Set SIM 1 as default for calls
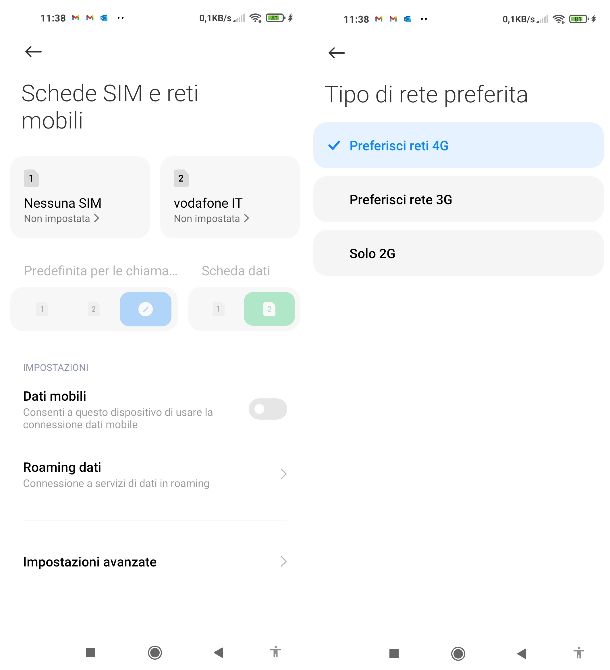Viewport: 610px width, 670px height. [x=42, y=309]
